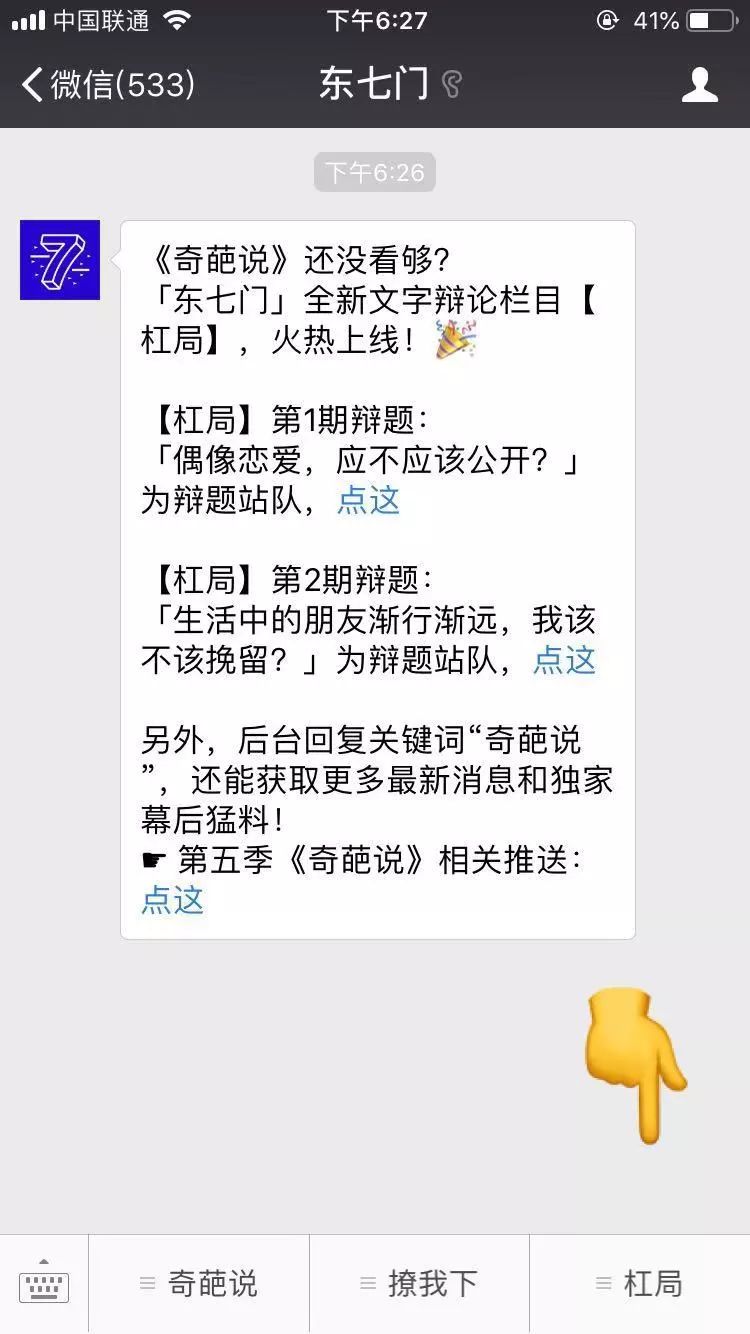Tap the pointing-finger emoji image
The height and width of the screenshot is (1334, 750).
click(637, 1065)
